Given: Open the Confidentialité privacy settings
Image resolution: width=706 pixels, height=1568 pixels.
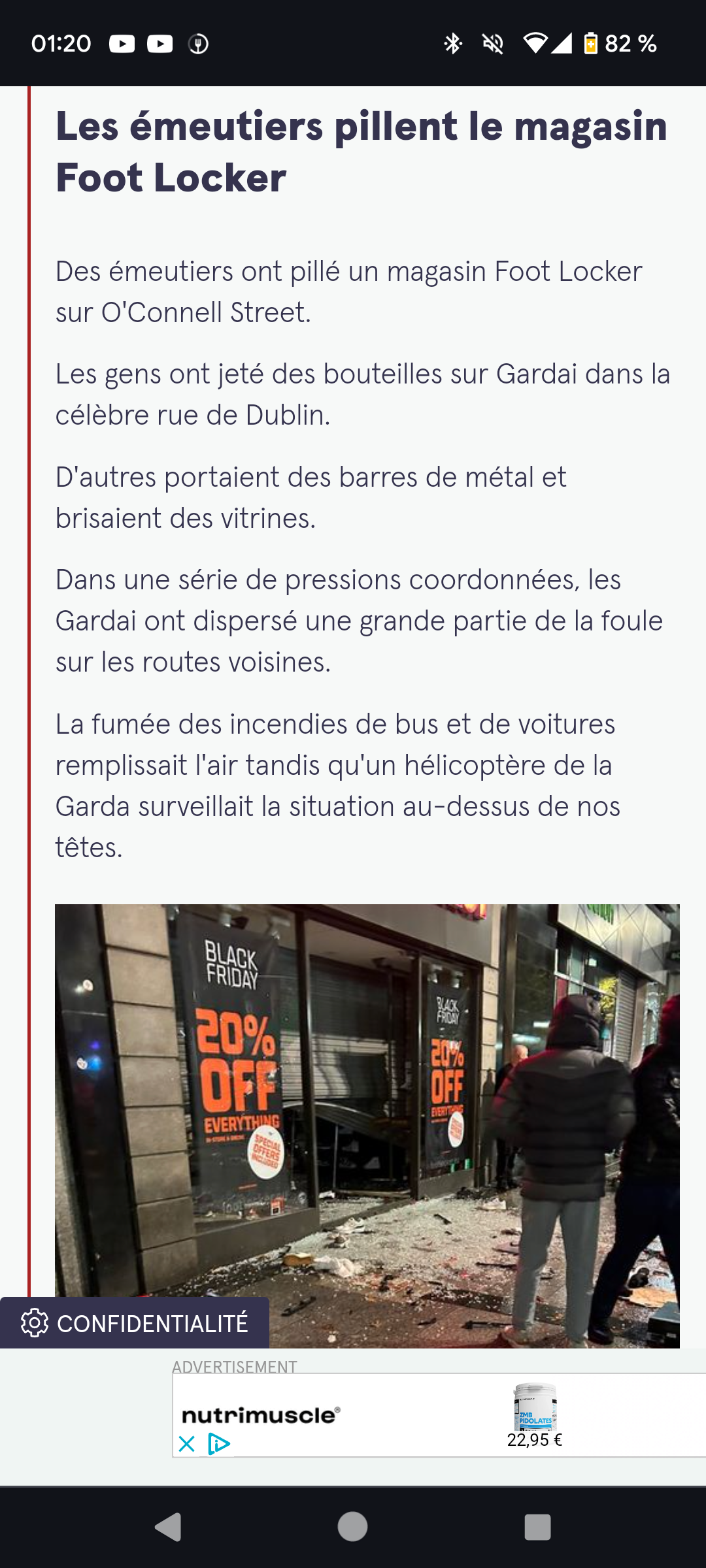Looking at the screenshot, I should coord(135,1323).
